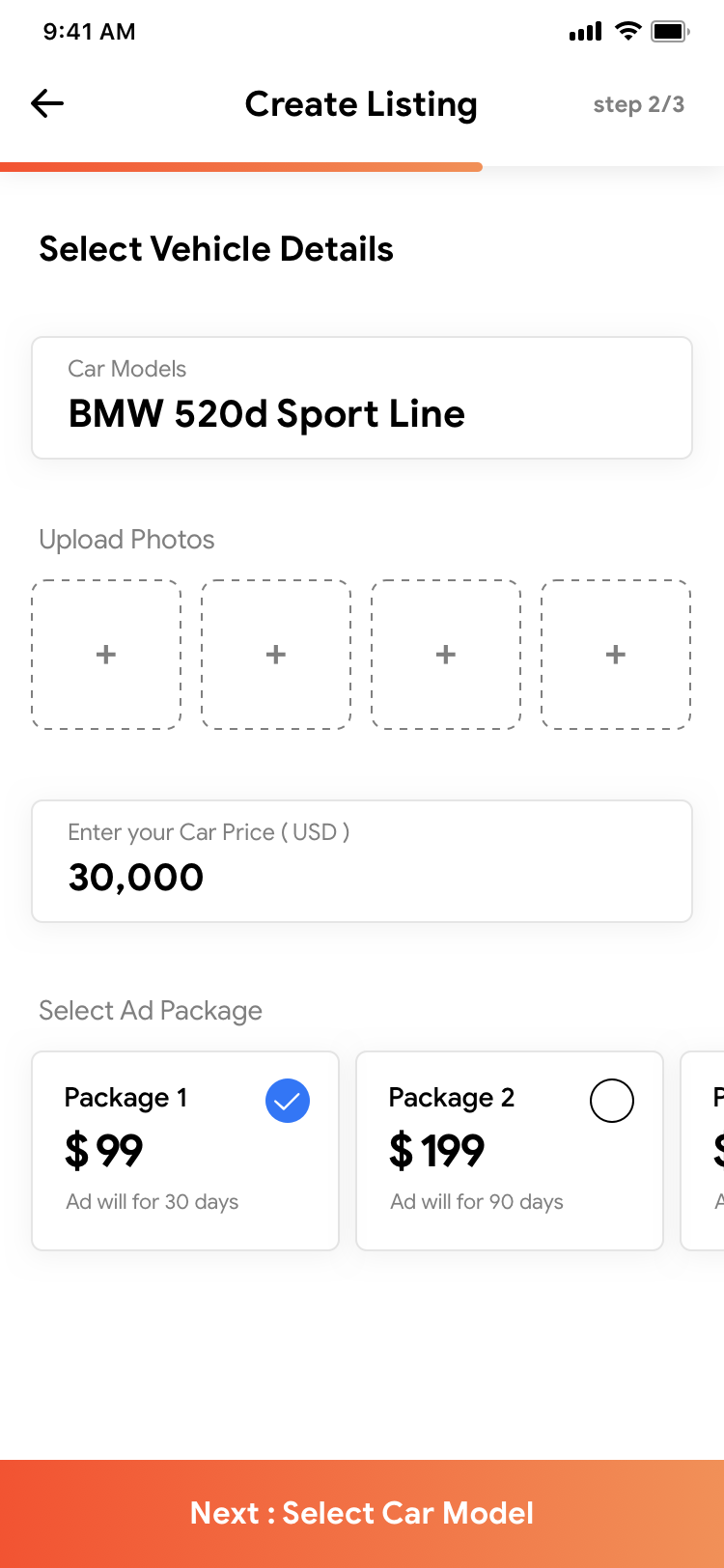
Task: Add a photo in the second upload slot
Action: click(276, 655)
